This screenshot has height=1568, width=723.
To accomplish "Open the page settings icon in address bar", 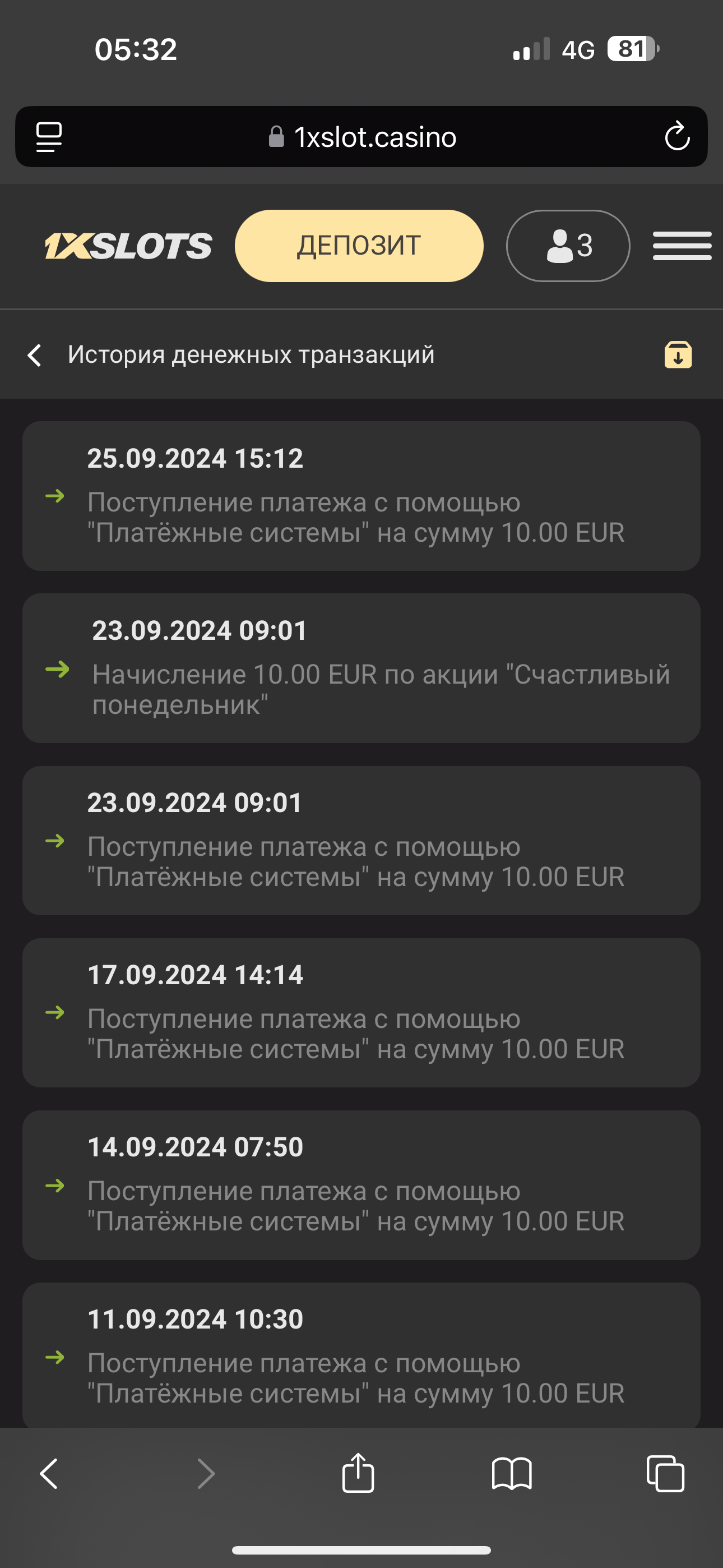I will [x=49, y=136].
